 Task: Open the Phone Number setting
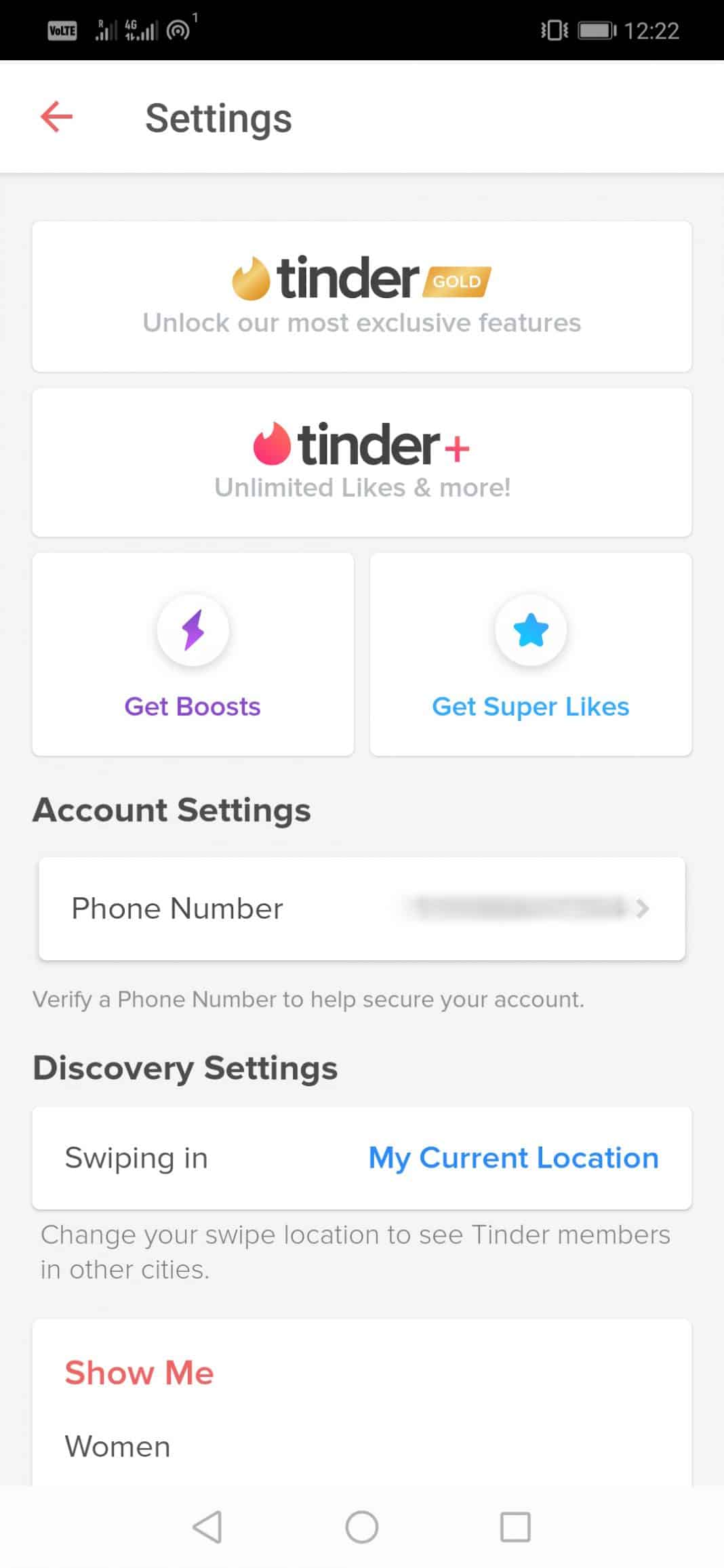(x=362, y=908)
